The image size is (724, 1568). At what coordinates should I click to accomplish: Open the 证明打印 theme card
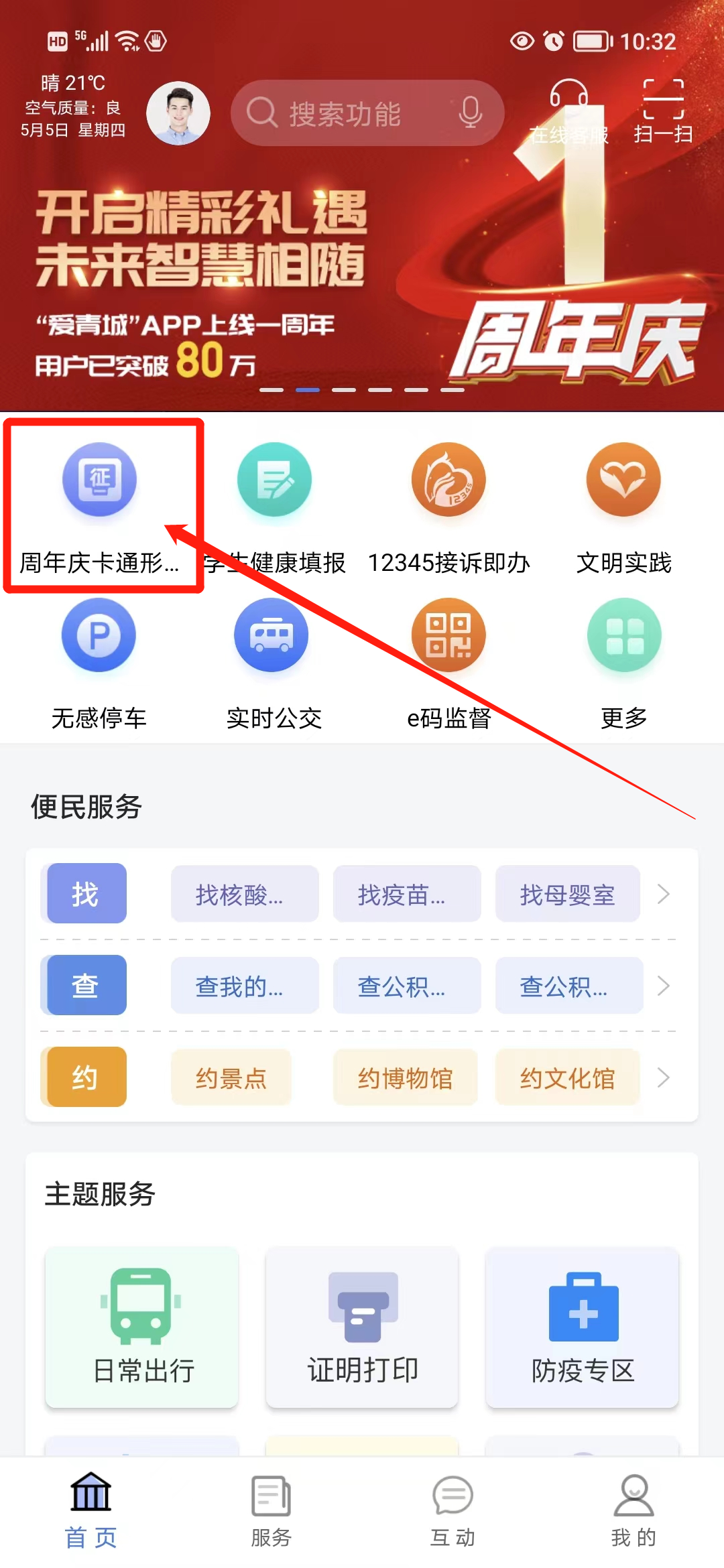tap(362, 1327)
